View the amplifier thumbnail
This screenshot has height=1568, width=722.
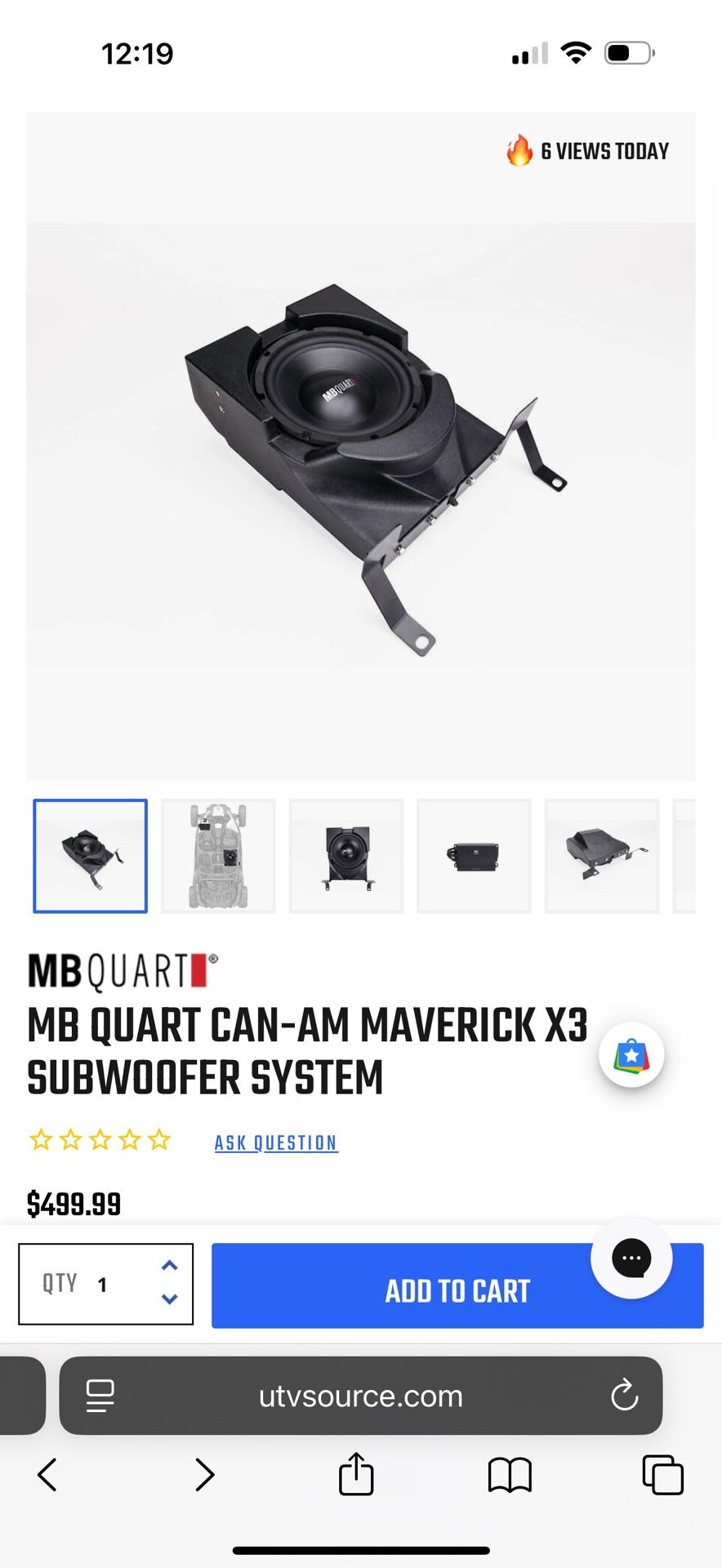coord(474,856)
